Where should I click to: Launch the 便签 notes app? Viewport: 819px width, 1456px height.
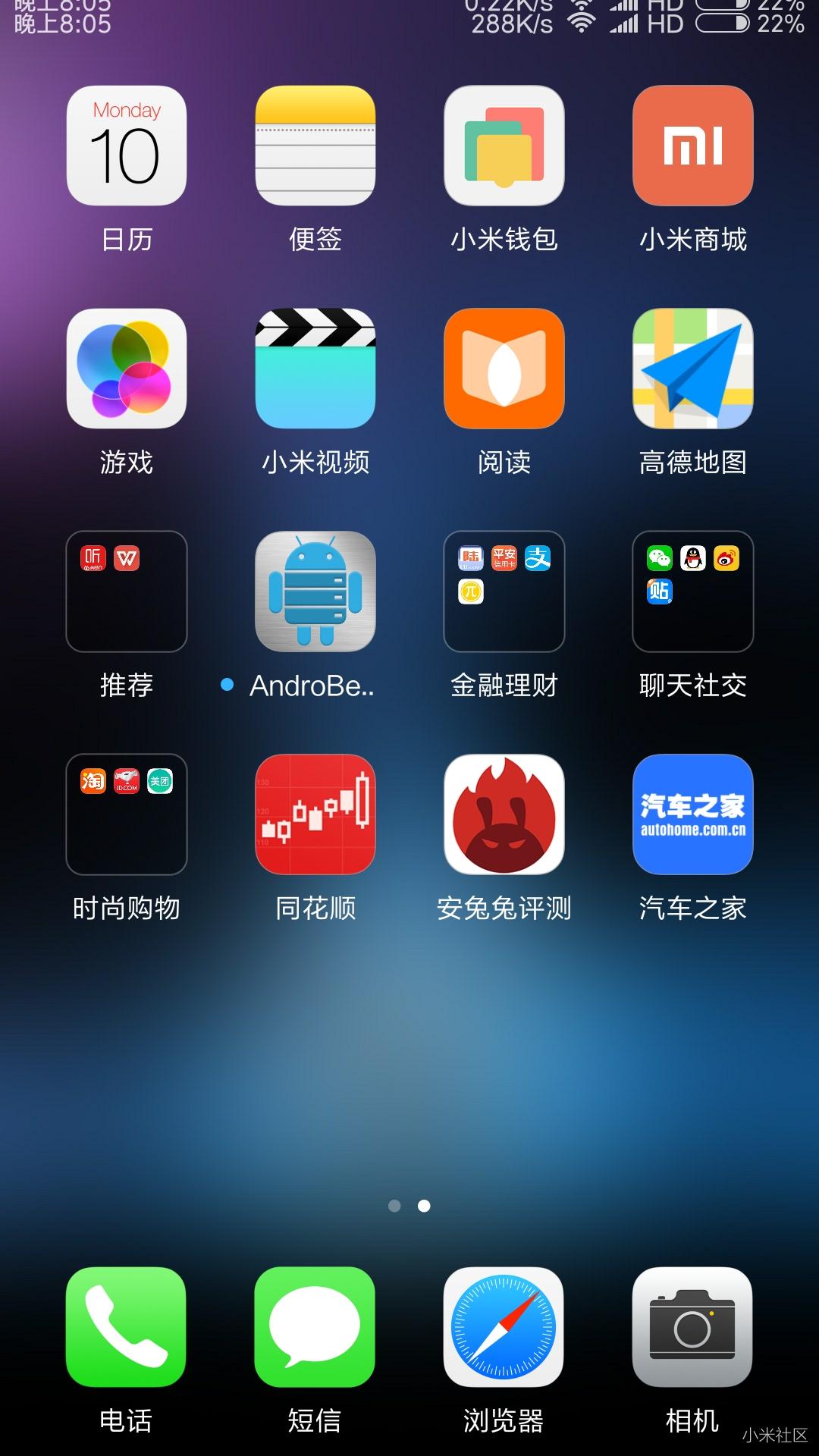(x=315, y=146)
